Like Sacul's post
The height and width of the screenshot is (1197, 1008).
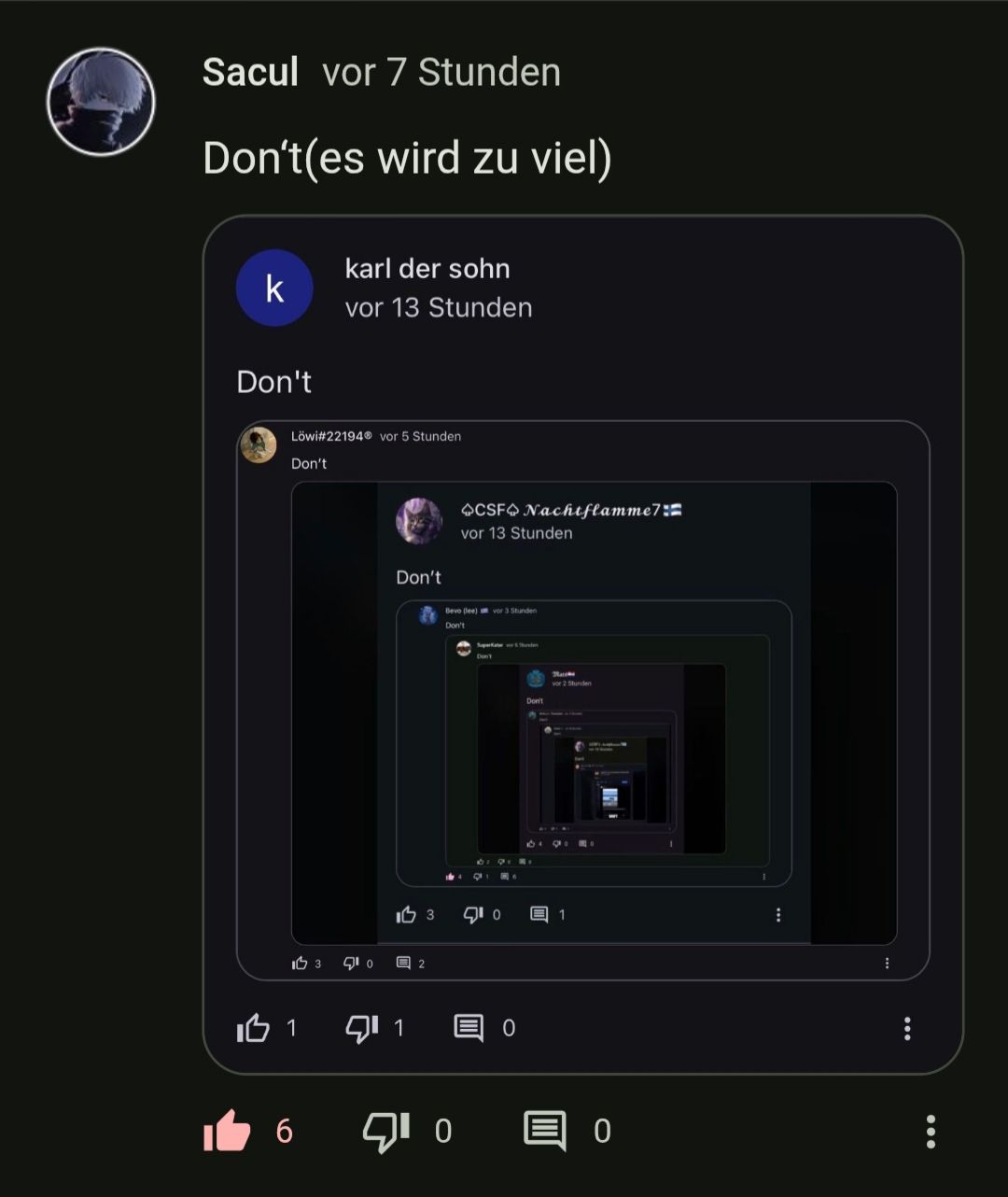point(227,1131)
